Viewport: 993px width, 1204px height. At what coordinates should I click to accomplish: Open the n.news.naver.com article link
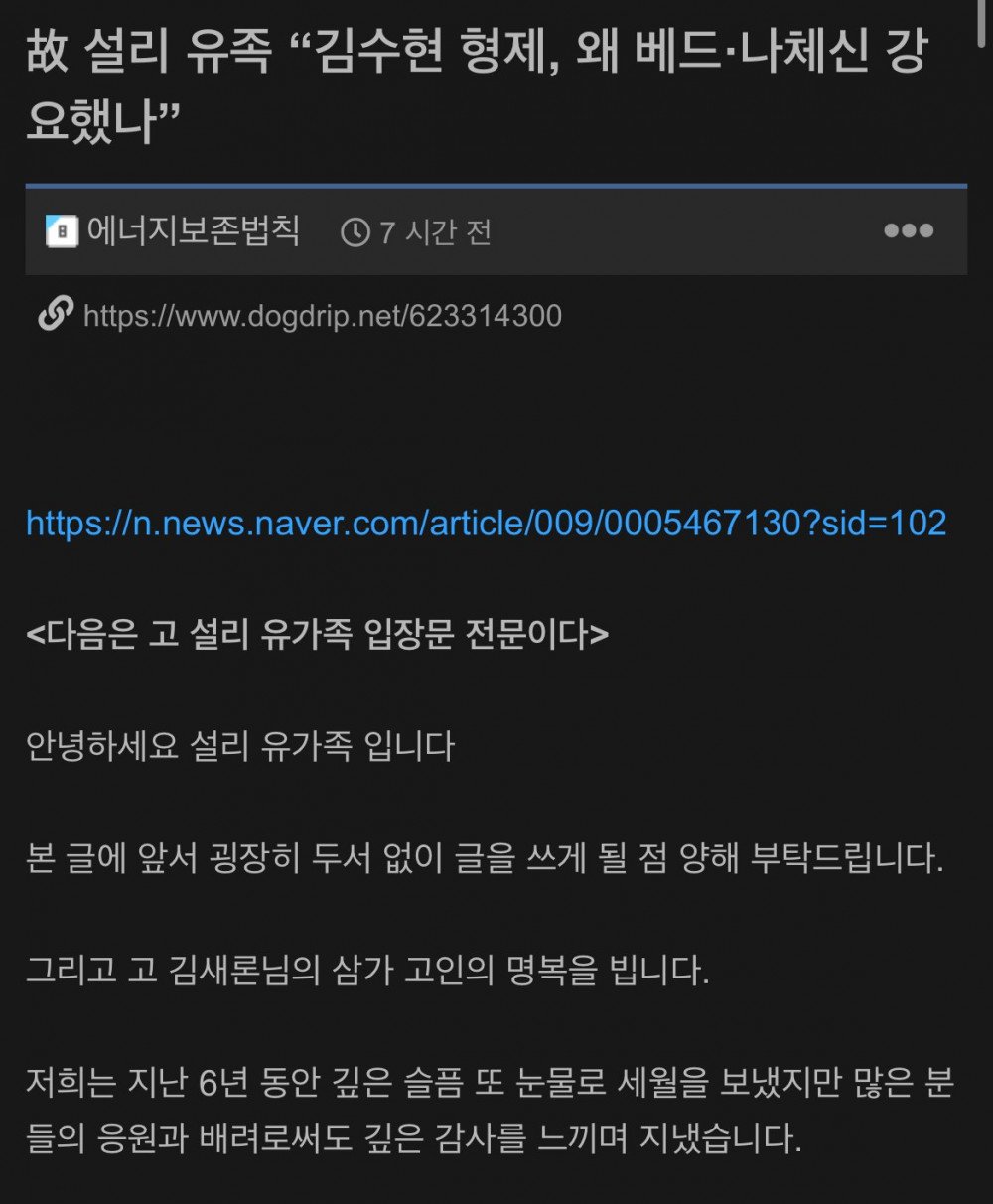[x=486, y=523]
